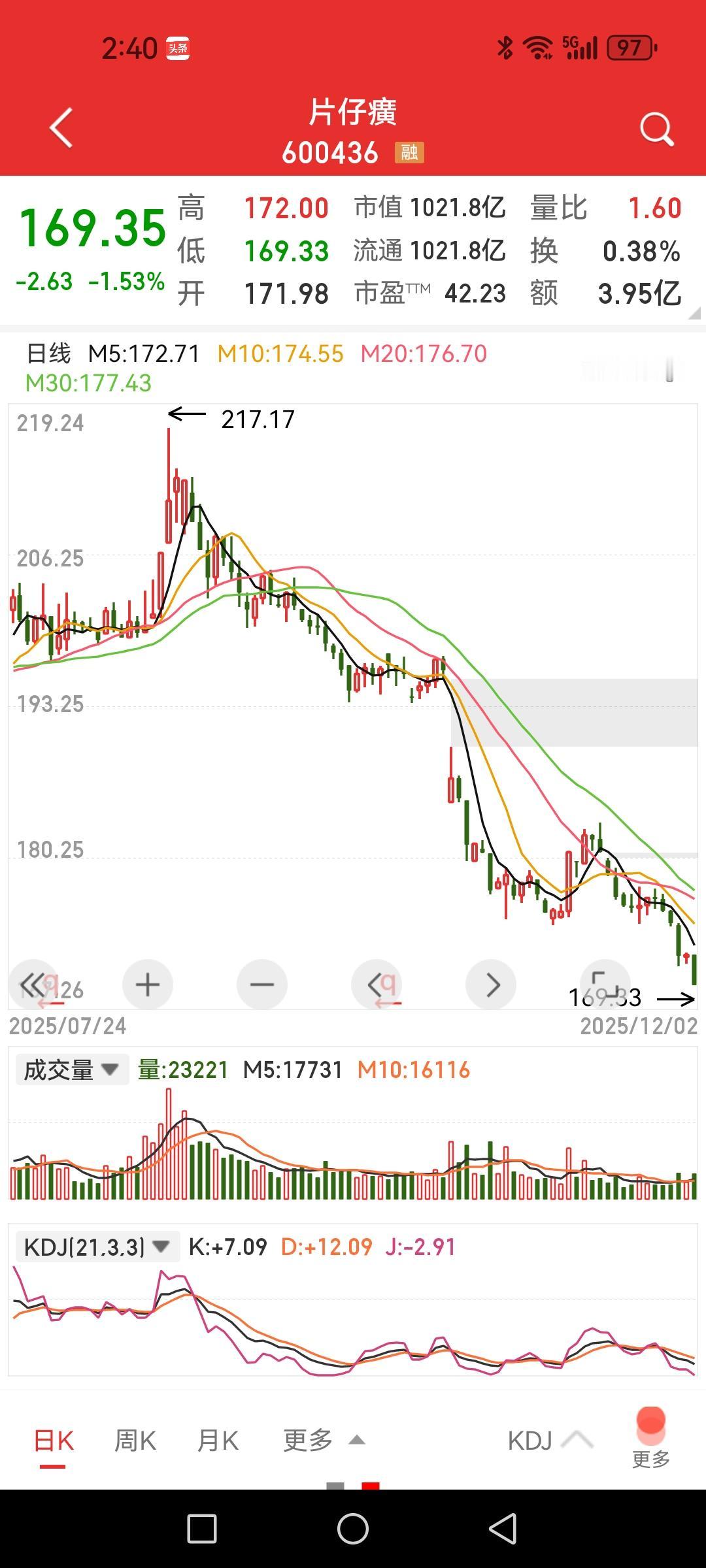
Task: Open fullscreen chart via corner-frame icon
Action: [x=605, y=985]
